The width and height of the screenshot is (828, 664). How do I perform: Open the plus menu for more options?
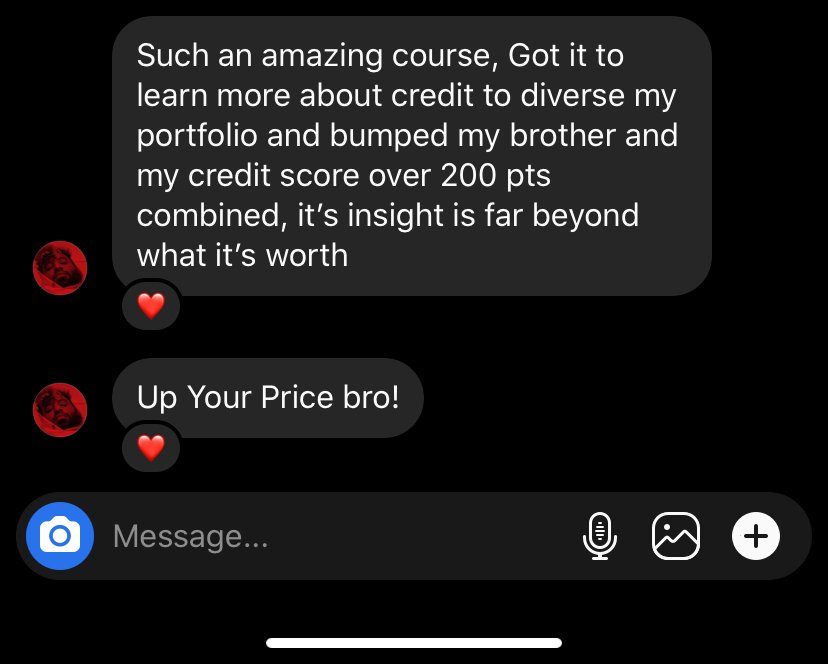tap(756, 536)
